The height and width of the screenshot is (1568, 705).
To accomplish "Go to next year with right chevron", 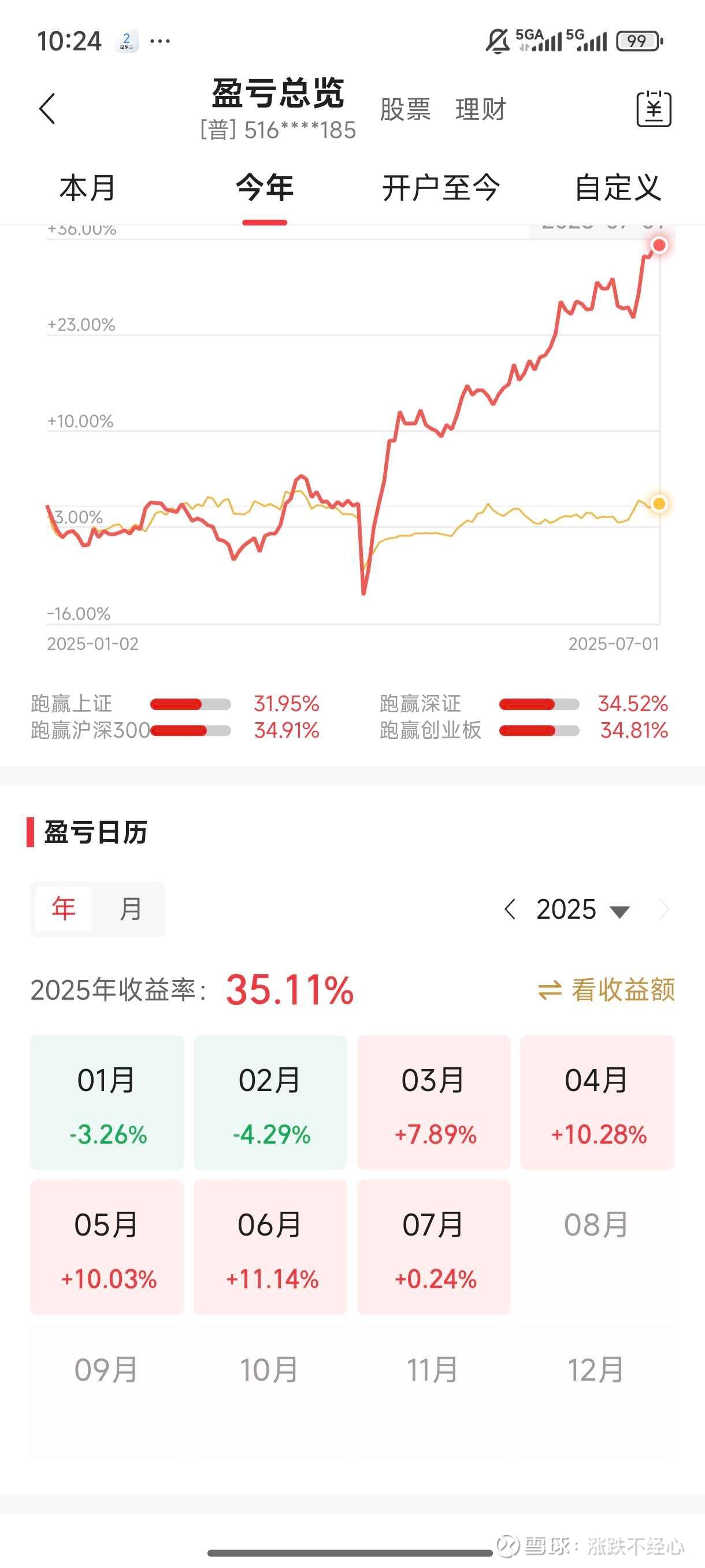I will [x=666, y=909].
